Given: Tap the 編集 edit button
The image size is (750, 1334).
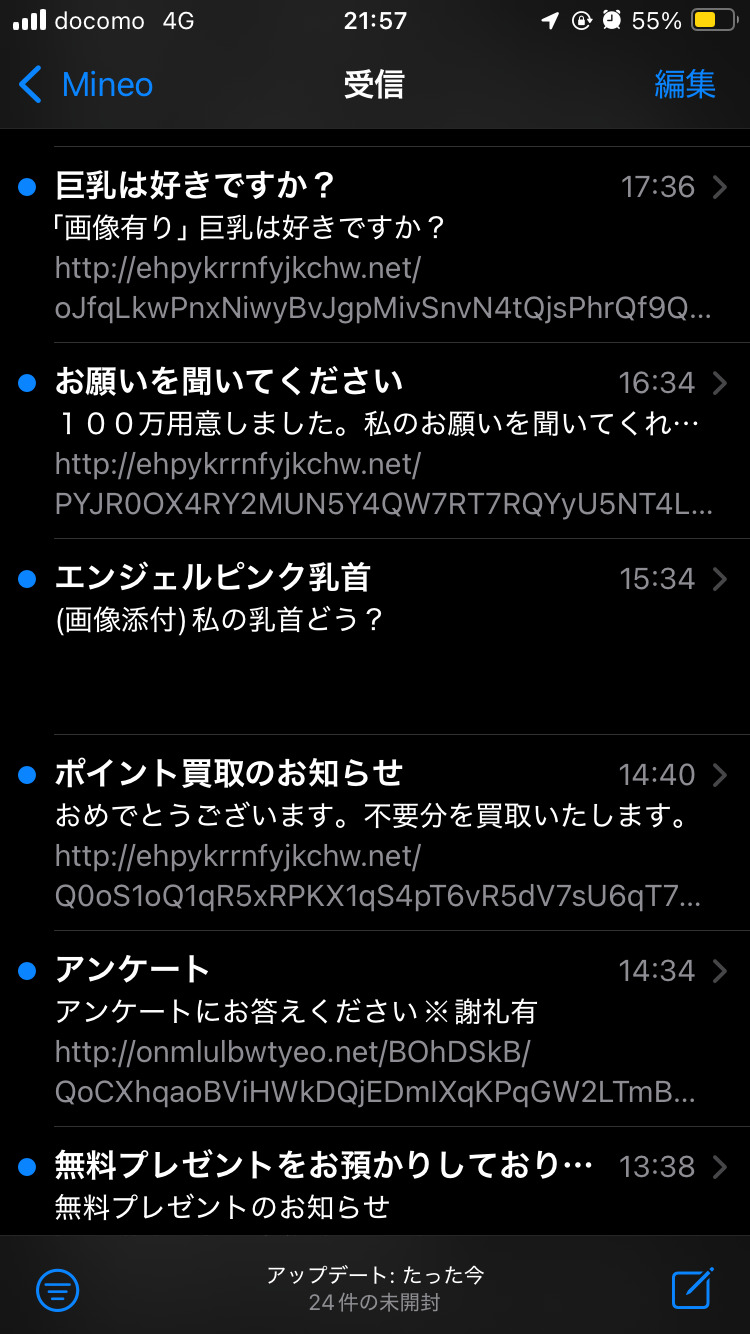Looking at the screenshot, I should 685,85.
